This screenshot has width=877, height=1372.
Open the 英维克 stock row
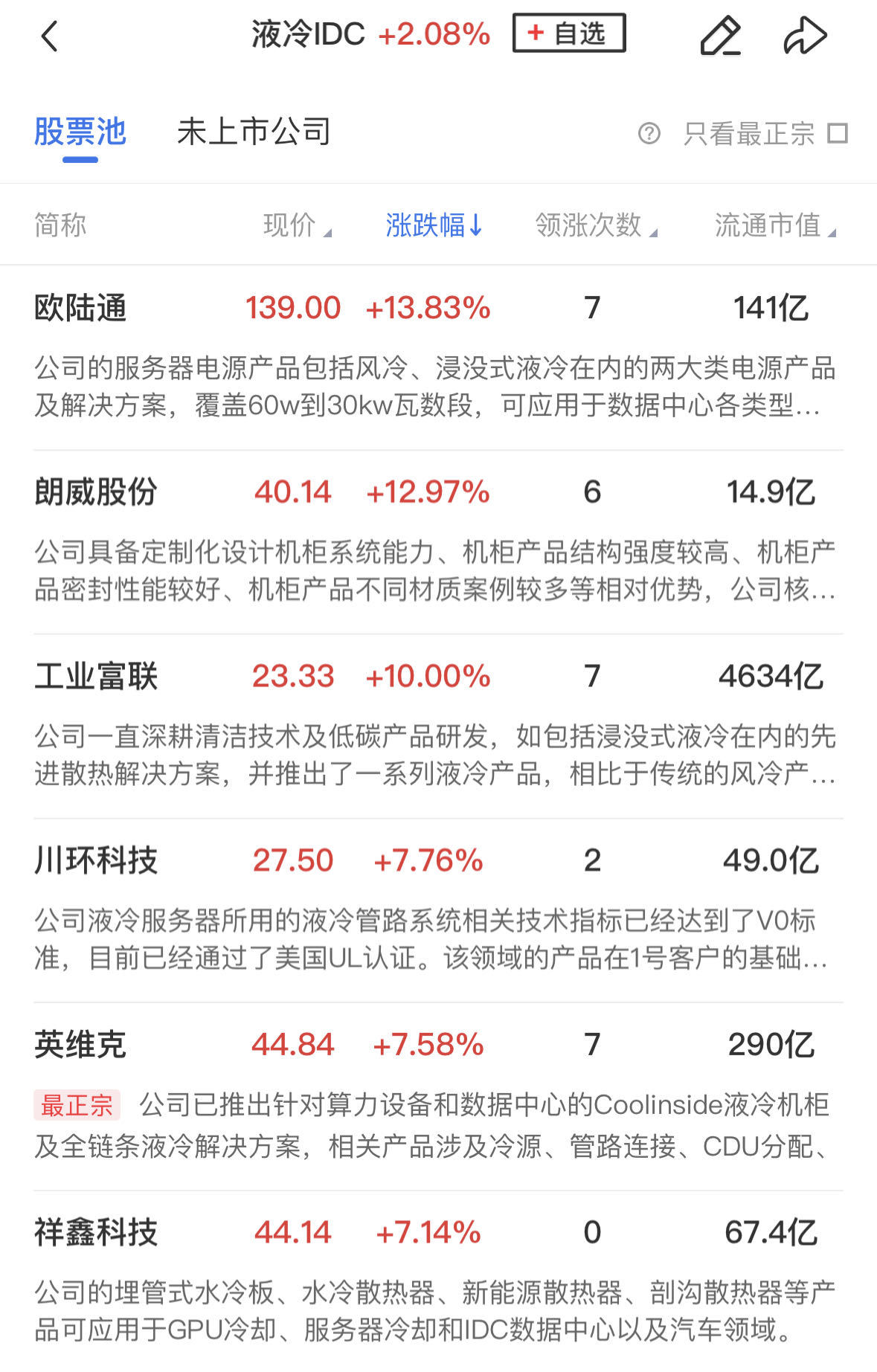coord(80,1045)
